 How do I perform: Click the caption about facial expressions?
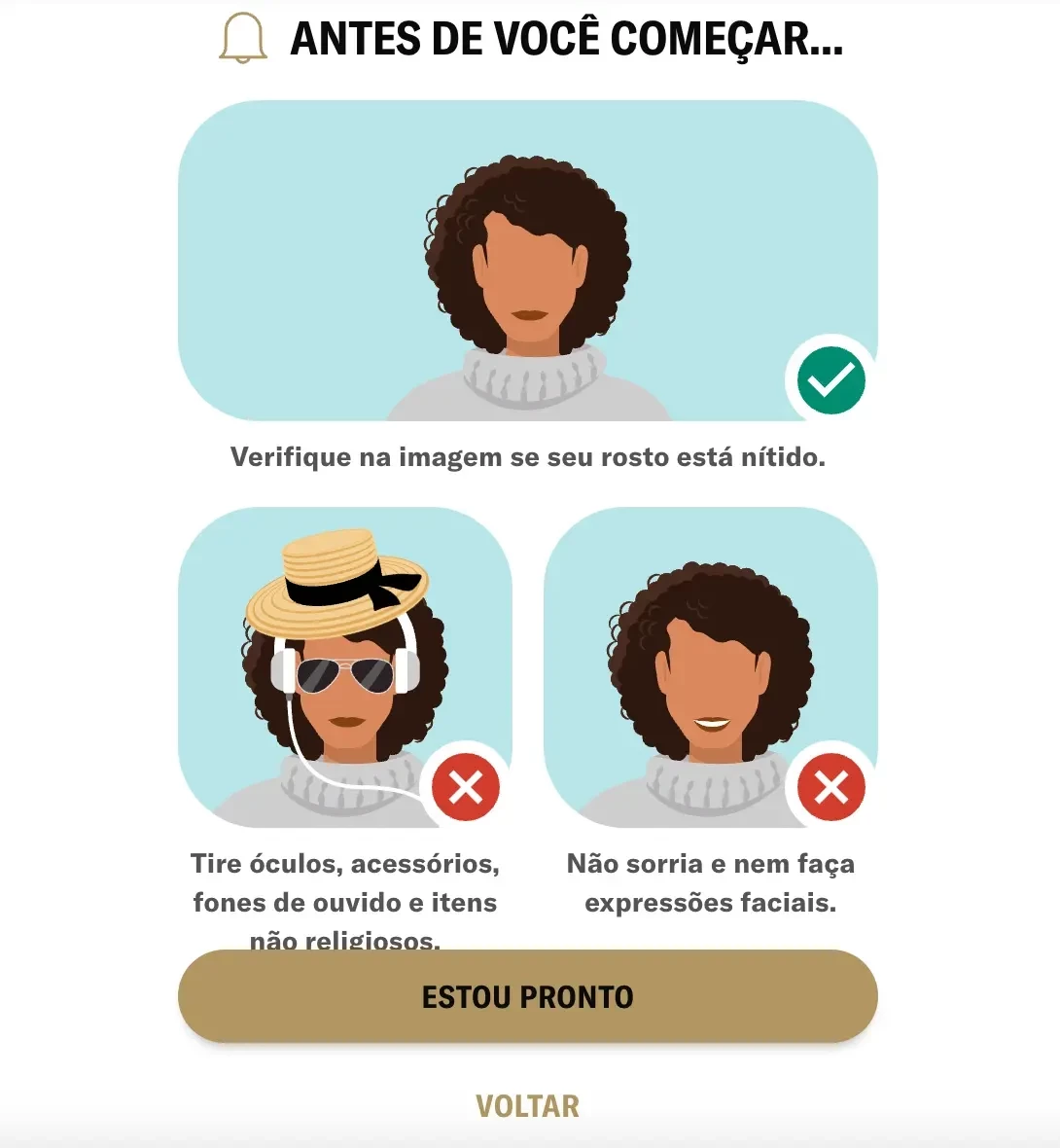pyautogui.click(x=709, y=883)
